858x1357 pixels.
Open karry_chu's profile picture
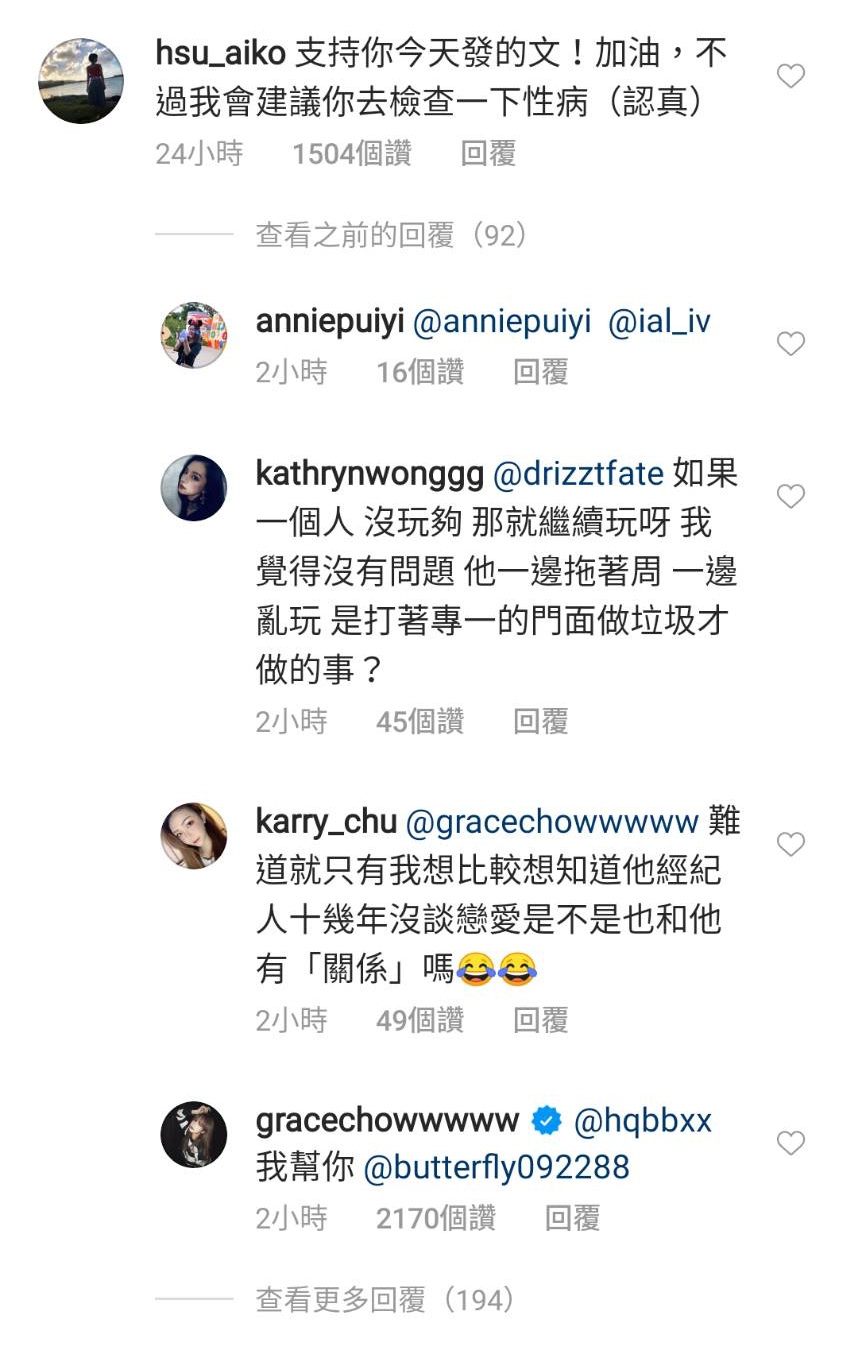194,836
